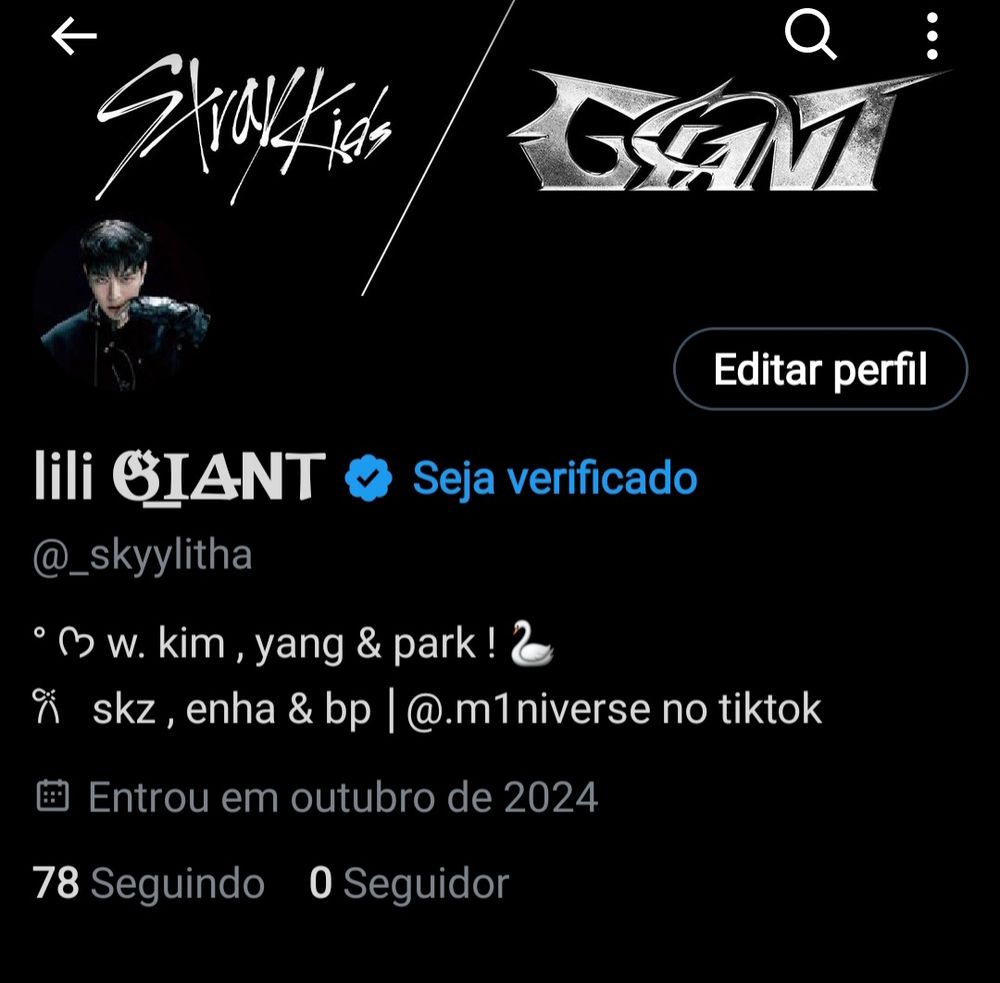Open the profile search icon
Screen dimensions: 1000x983
click(809, 37)
